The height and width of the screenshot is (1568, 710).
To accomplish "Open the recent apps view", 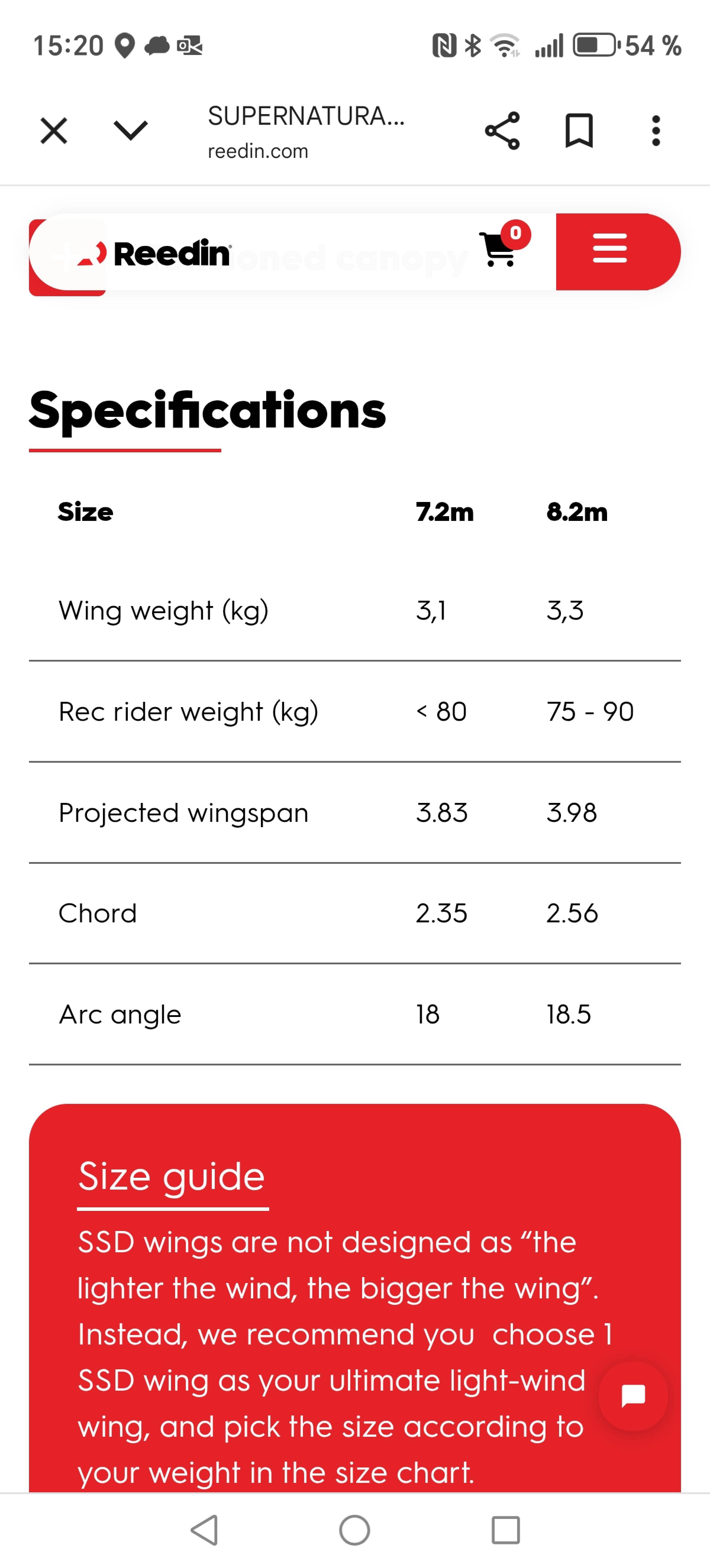I will click(x=505, y=1530).
